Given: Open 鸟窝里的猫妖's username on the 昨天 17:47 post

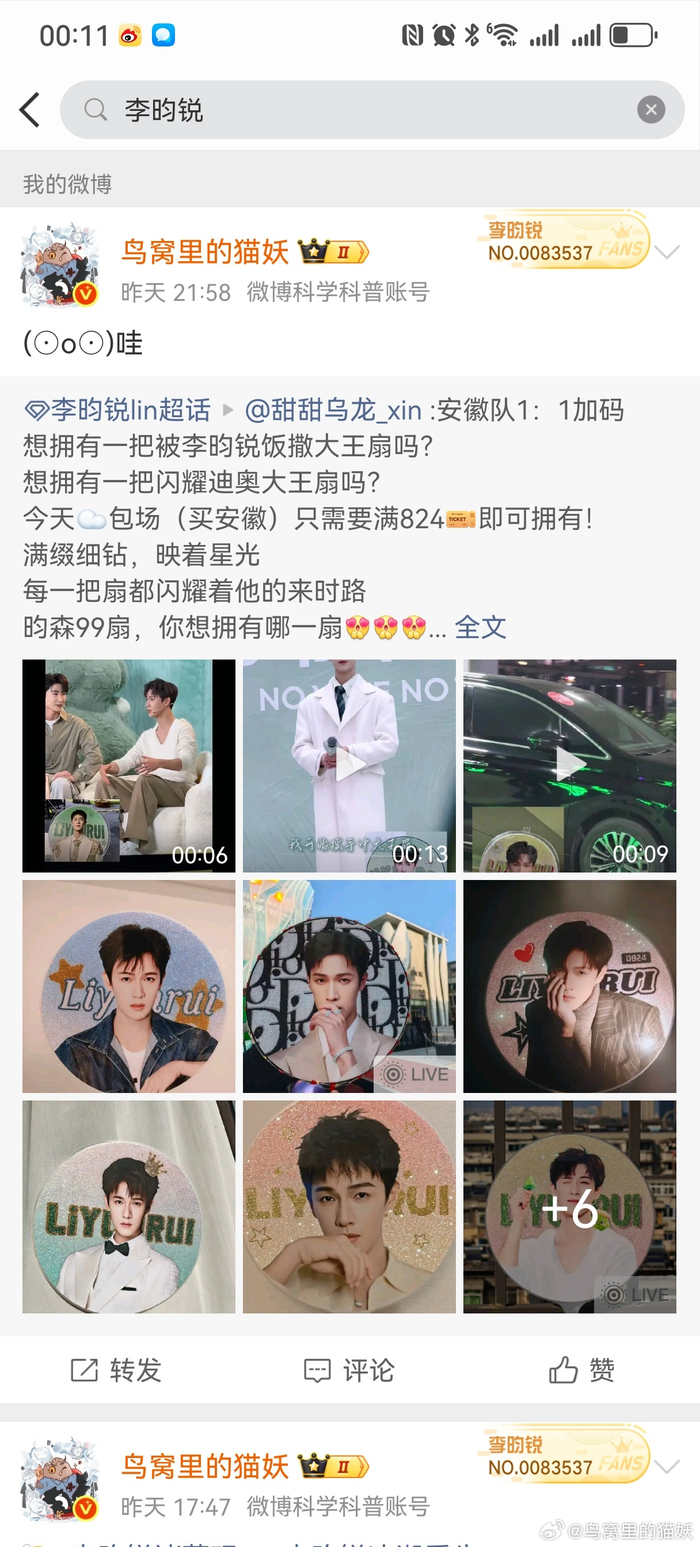Looking at the screenshot, I should pyautogui.click(x=205, y=1467).
